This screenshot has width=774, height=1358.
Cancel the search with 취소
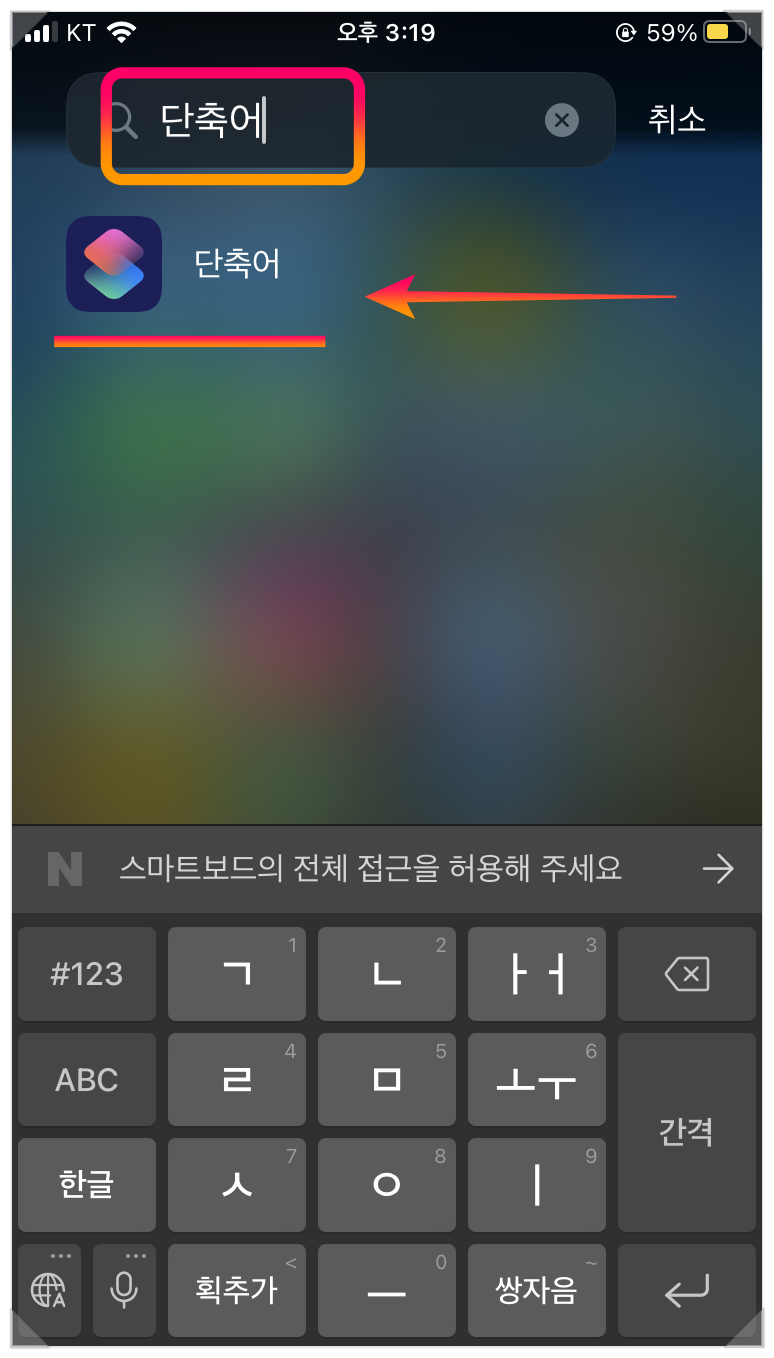[x=677, y=120]
